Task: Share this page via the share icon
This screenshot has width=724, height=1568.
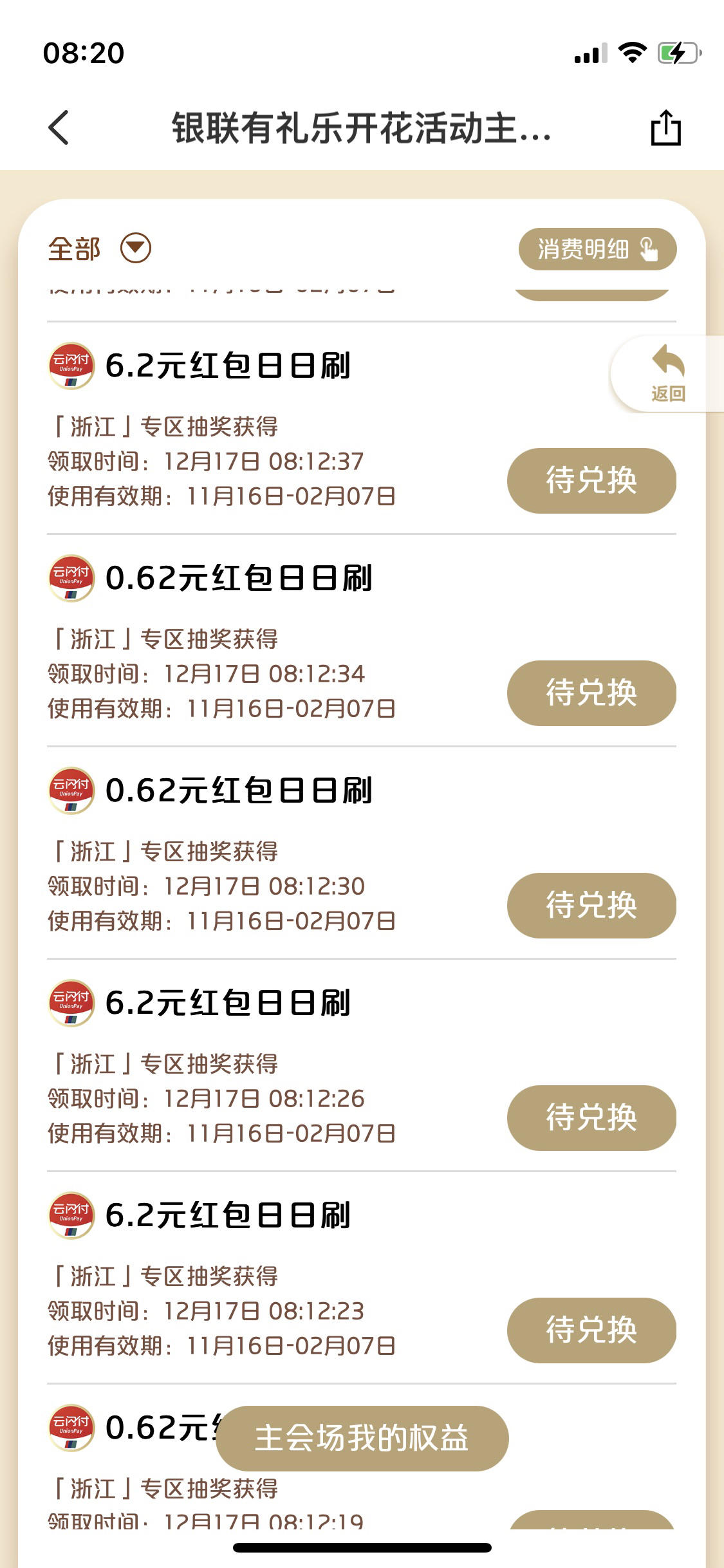Action: (x=665, y=127)
